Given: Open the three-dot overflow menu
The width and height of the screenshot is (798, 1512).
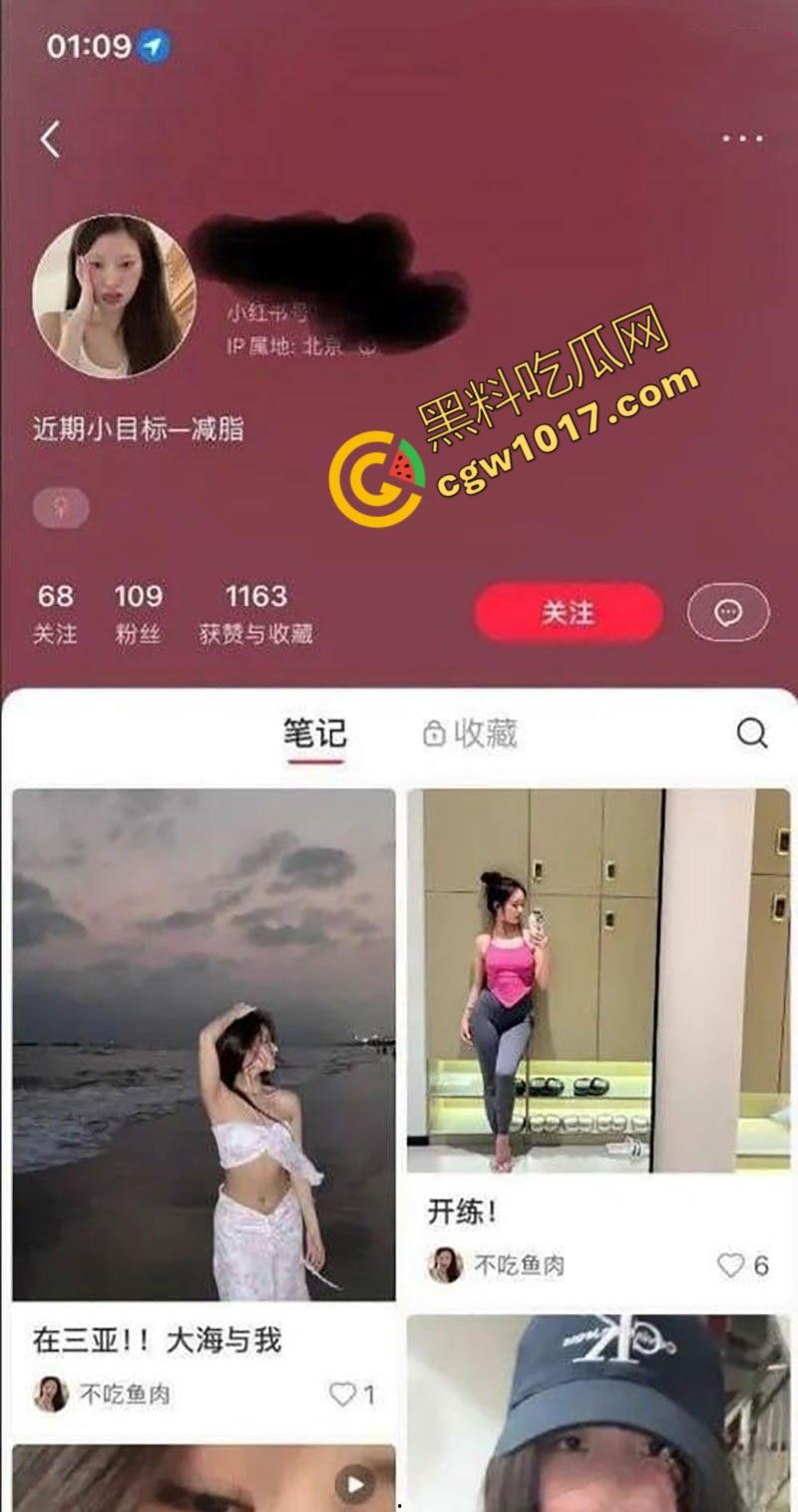Looking at the screenshot, I should click(742, 139).
